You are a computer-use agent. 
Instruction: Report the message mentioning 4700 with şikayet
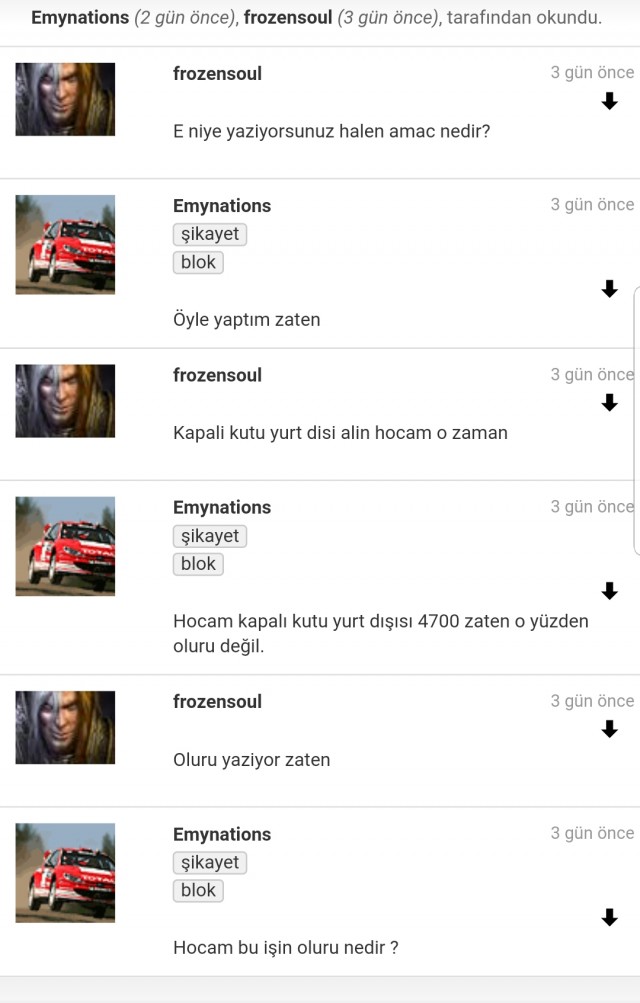[209, 536]
